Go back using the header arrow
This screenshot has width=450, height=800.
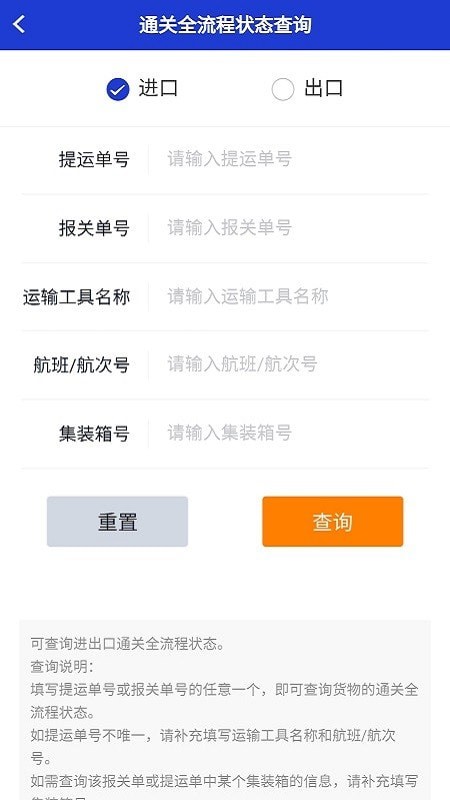(x=19, y=24)
